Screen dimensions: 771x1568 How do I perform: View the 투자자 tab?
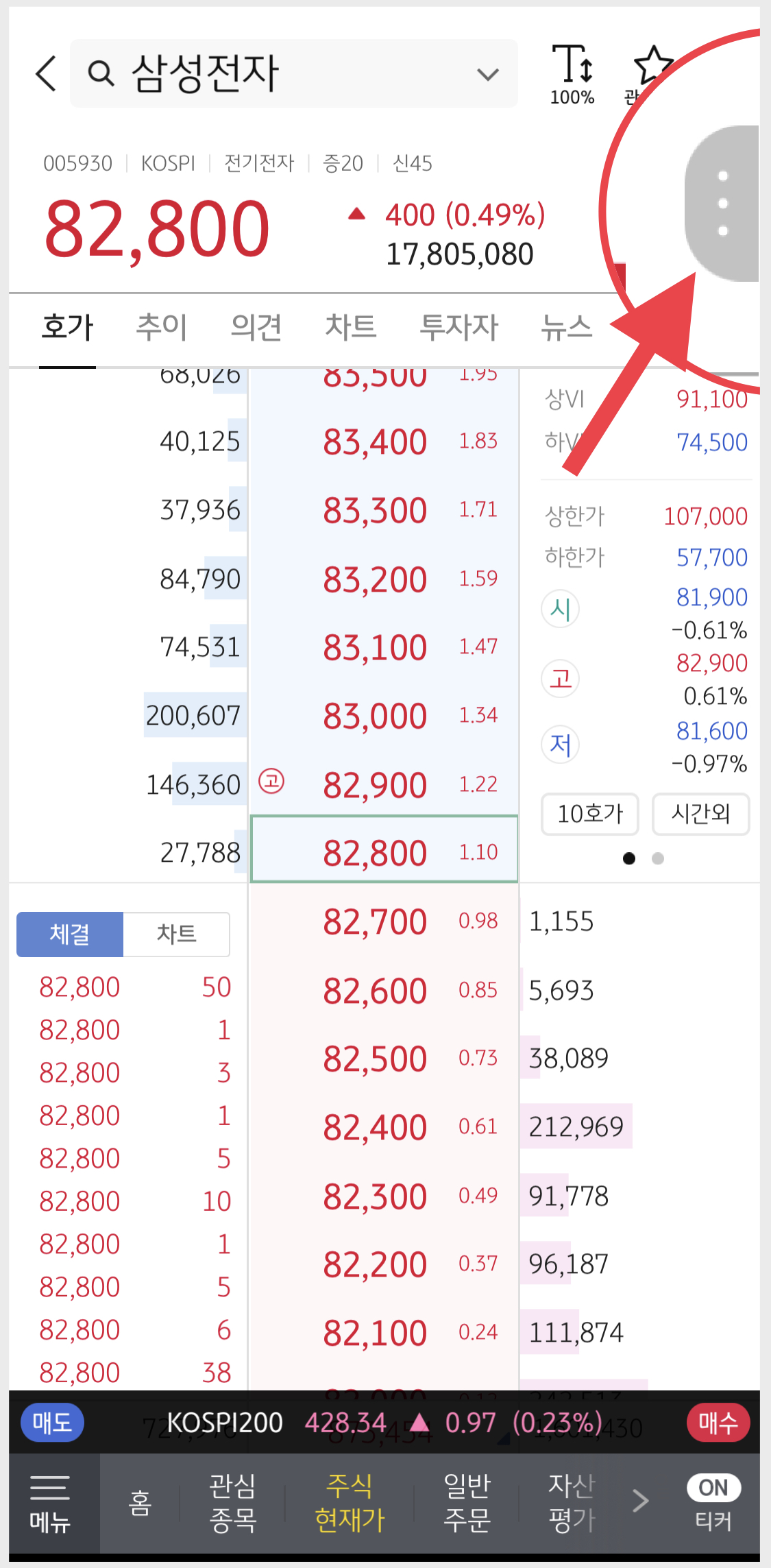tap(458, 327)
